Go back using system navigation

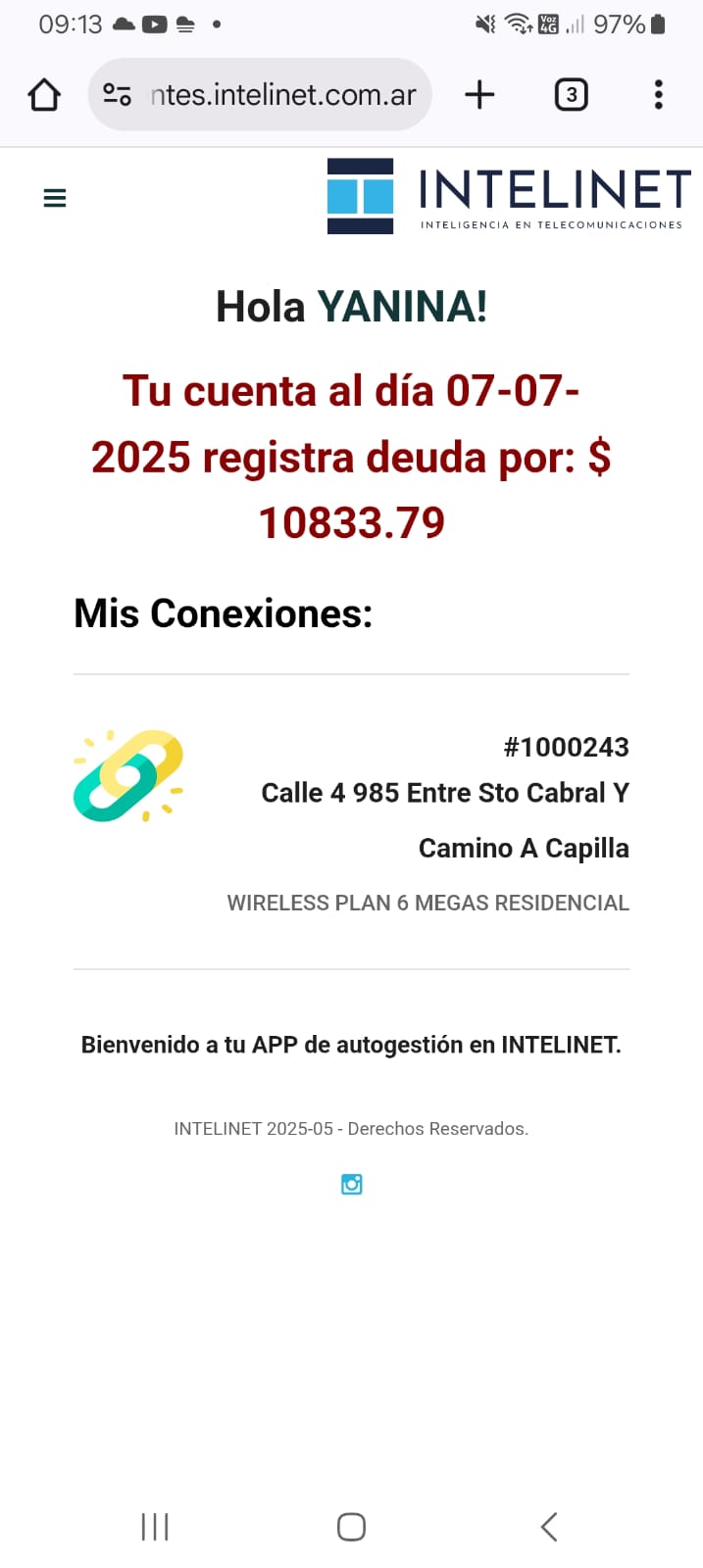pos(549,1526)
